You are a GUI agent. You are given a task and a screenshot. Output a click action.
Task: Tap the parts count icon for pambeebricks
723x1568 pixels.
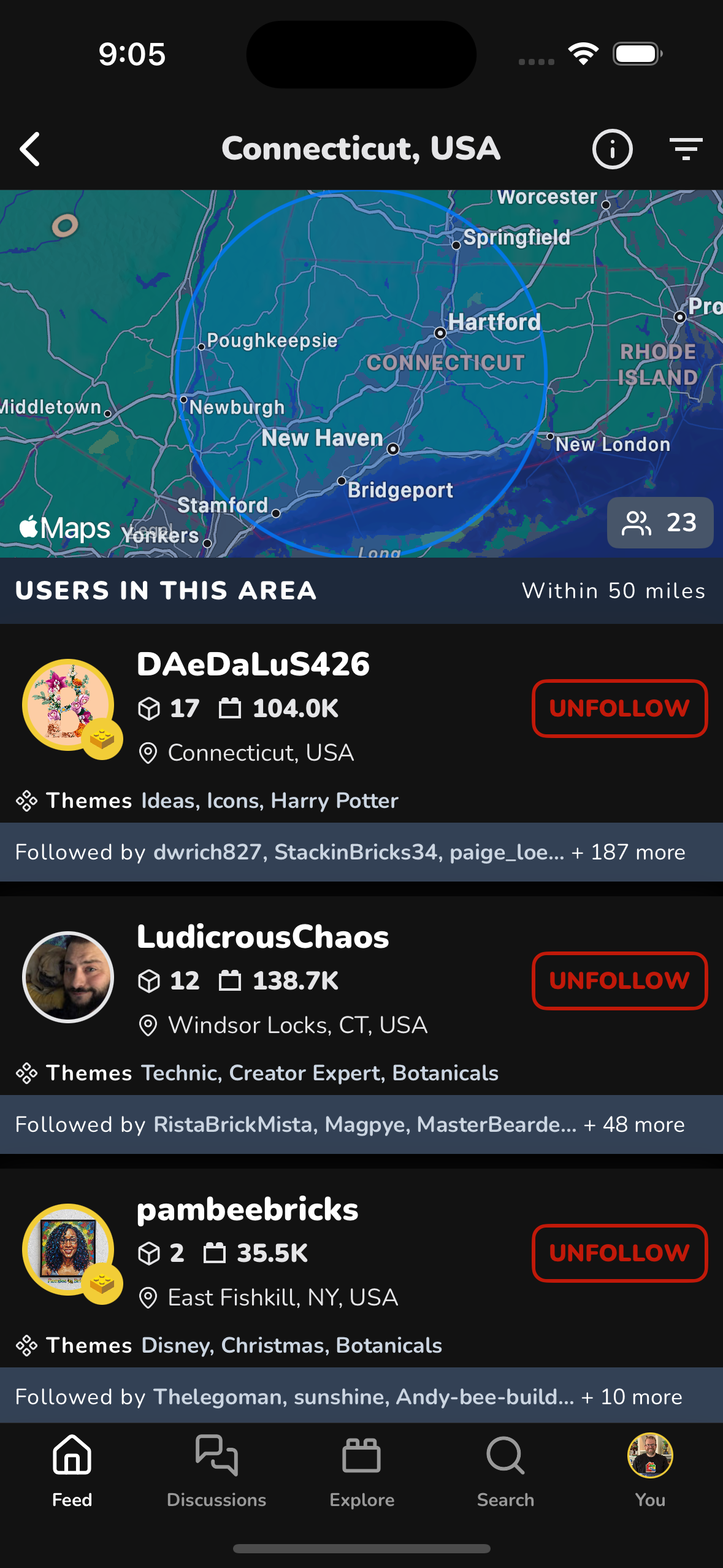215,1253
